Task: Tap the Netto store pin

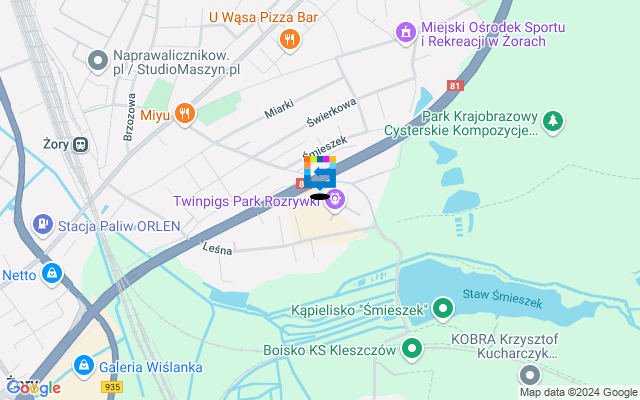Action: pos(52,272)
